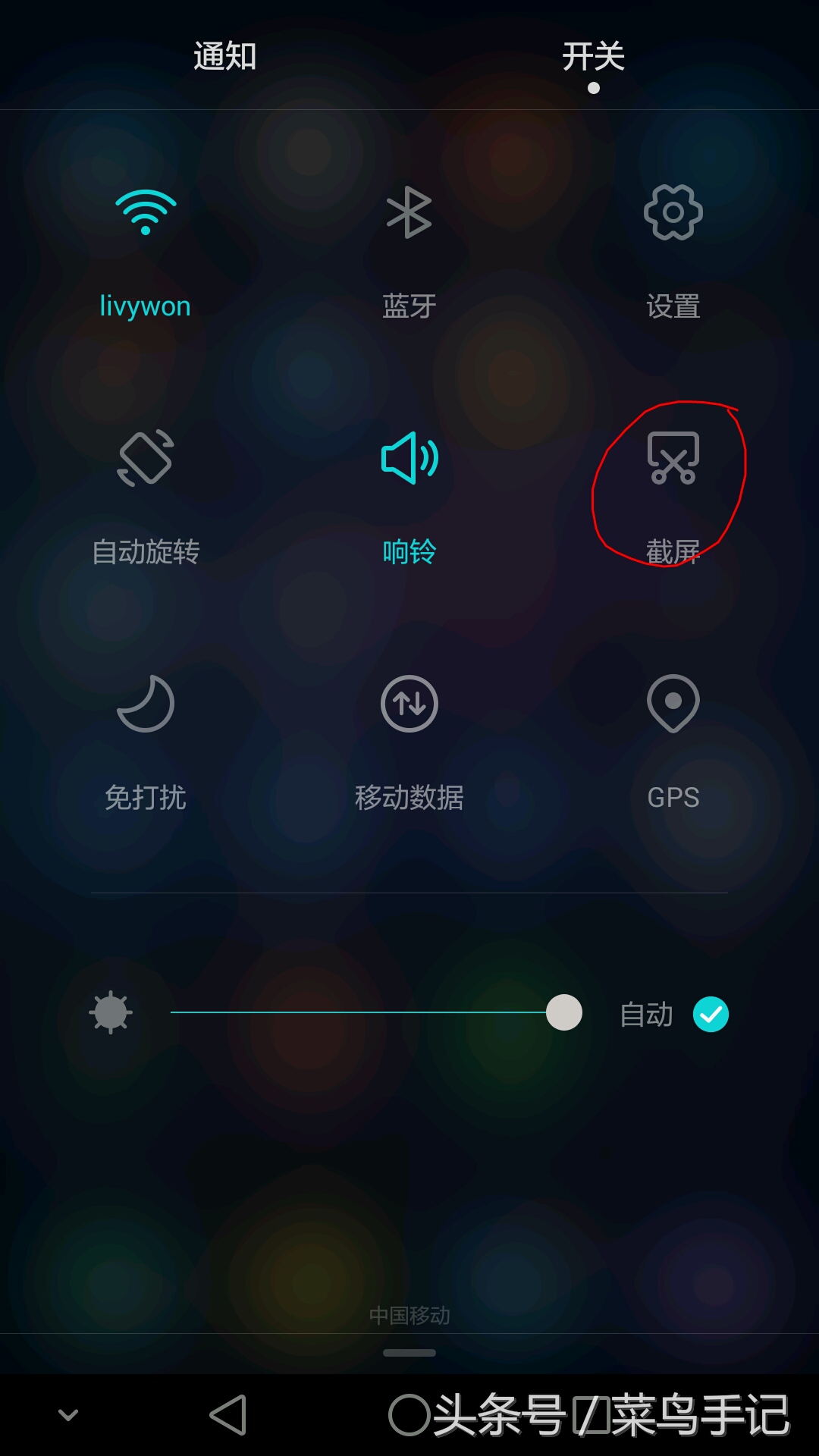Adjust the brightness slider knob

point(564,1012)
